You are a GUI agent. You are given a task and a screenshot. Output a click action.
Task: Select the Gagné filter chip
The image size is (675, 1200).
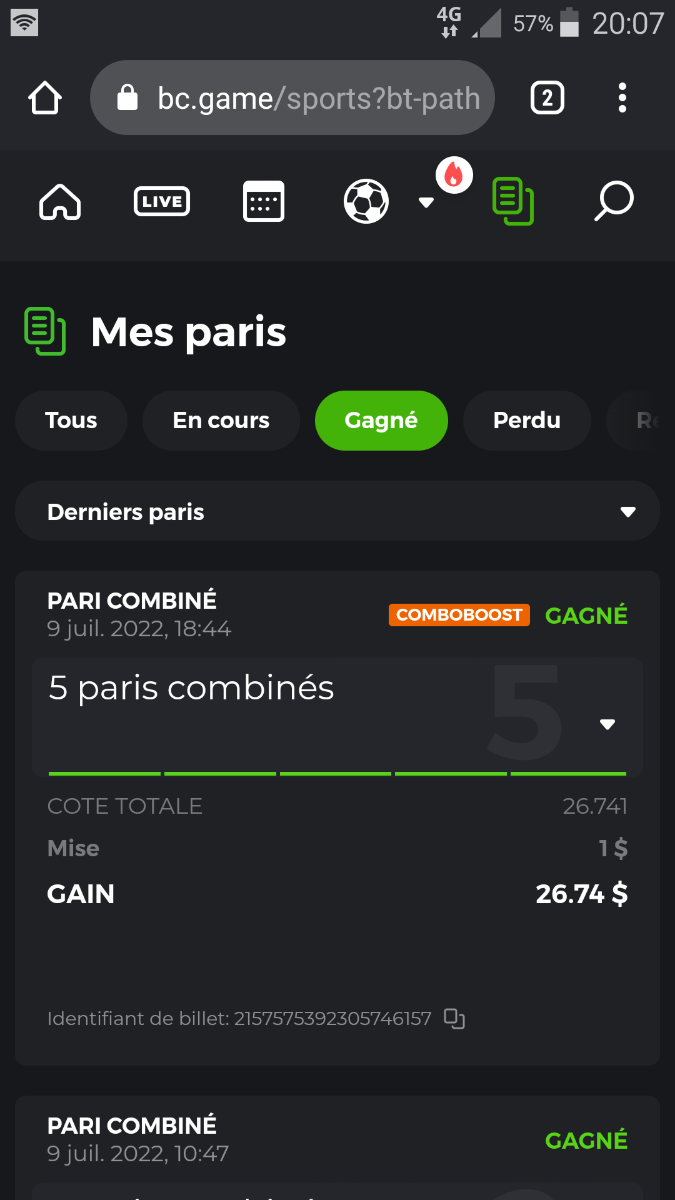click(x=381, y=421)
